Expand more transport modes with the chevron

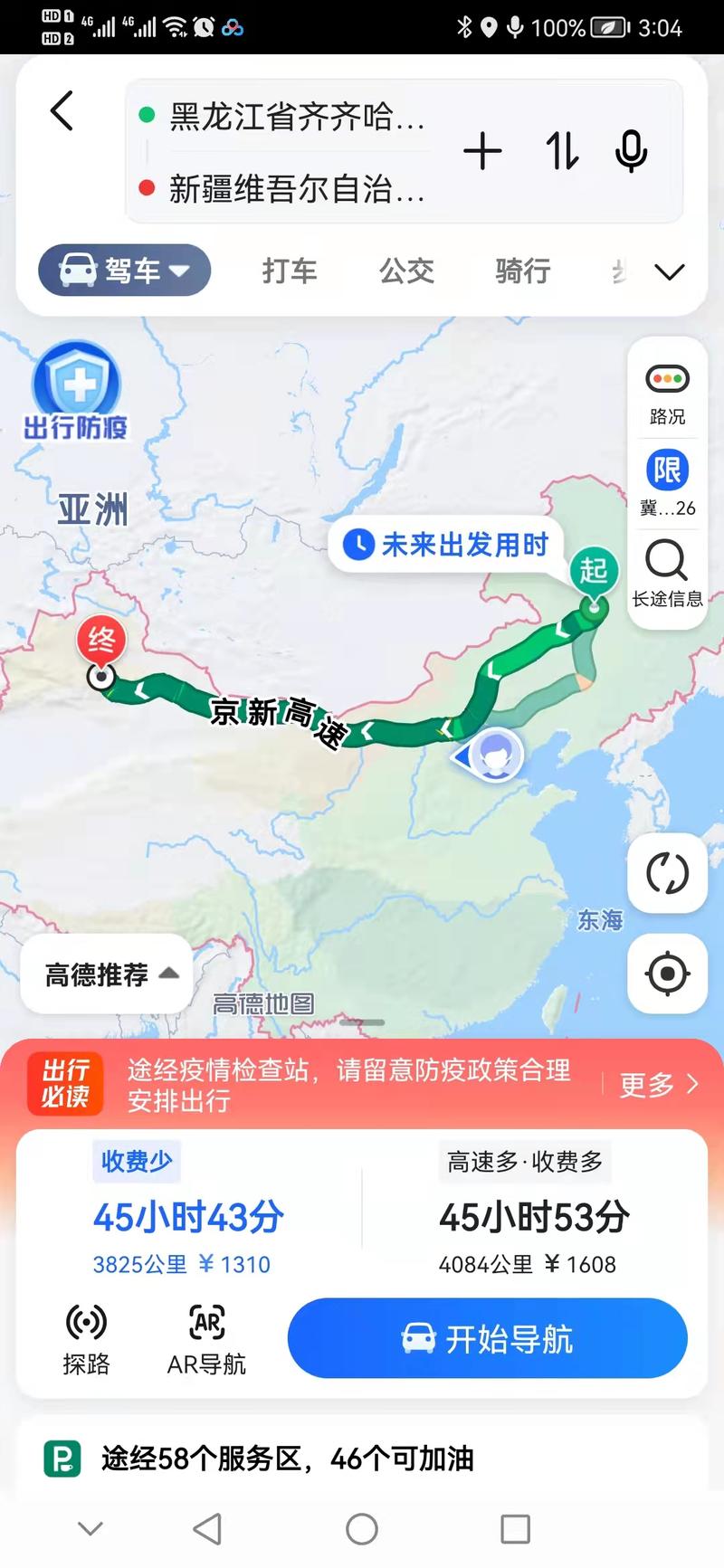[x=669, y=271]
